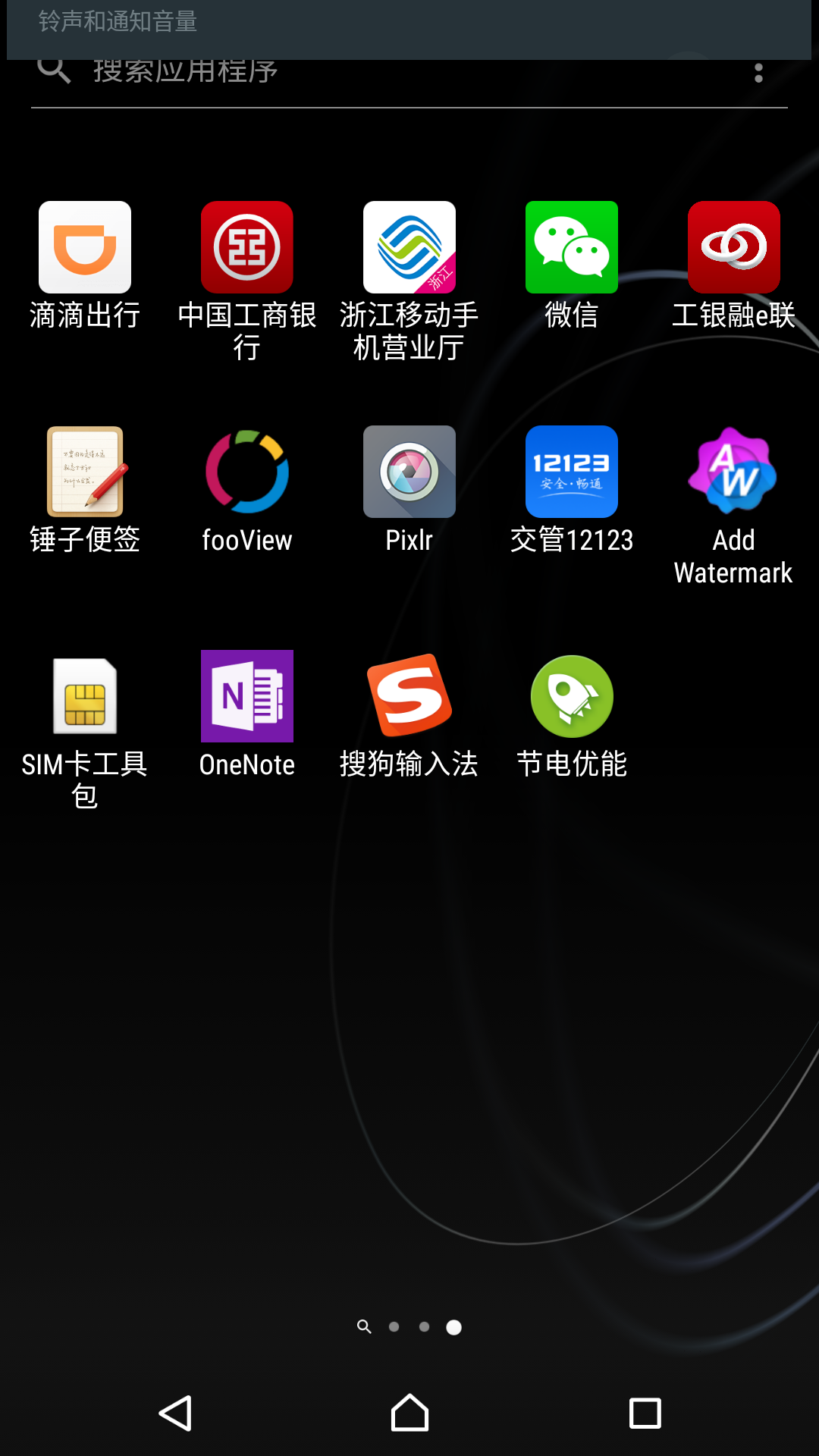Open the 工银融e联 app
This screenshot has height=1456, width=819.
tap(734, 248)
